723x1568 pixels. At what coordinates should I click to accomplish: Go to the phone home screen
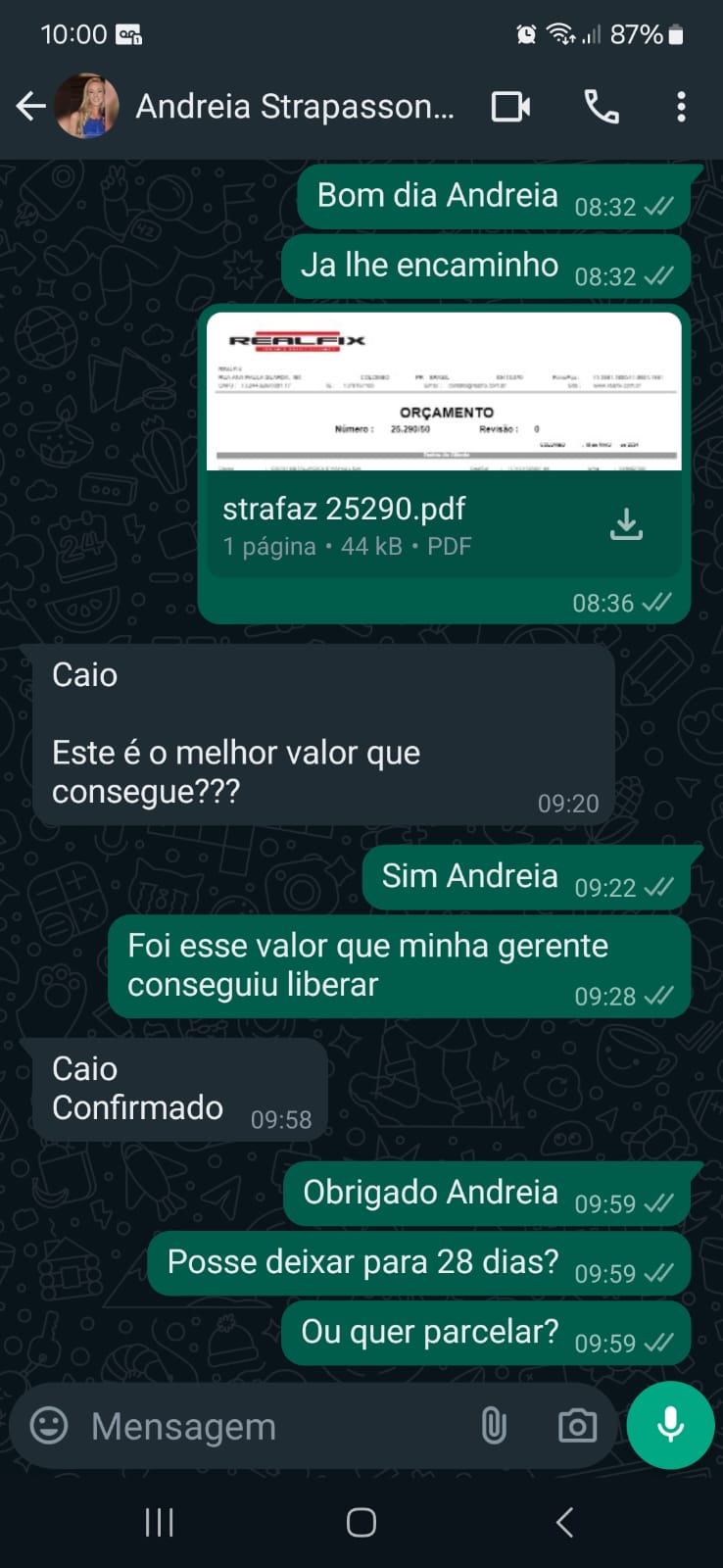tap(361, 1522)
